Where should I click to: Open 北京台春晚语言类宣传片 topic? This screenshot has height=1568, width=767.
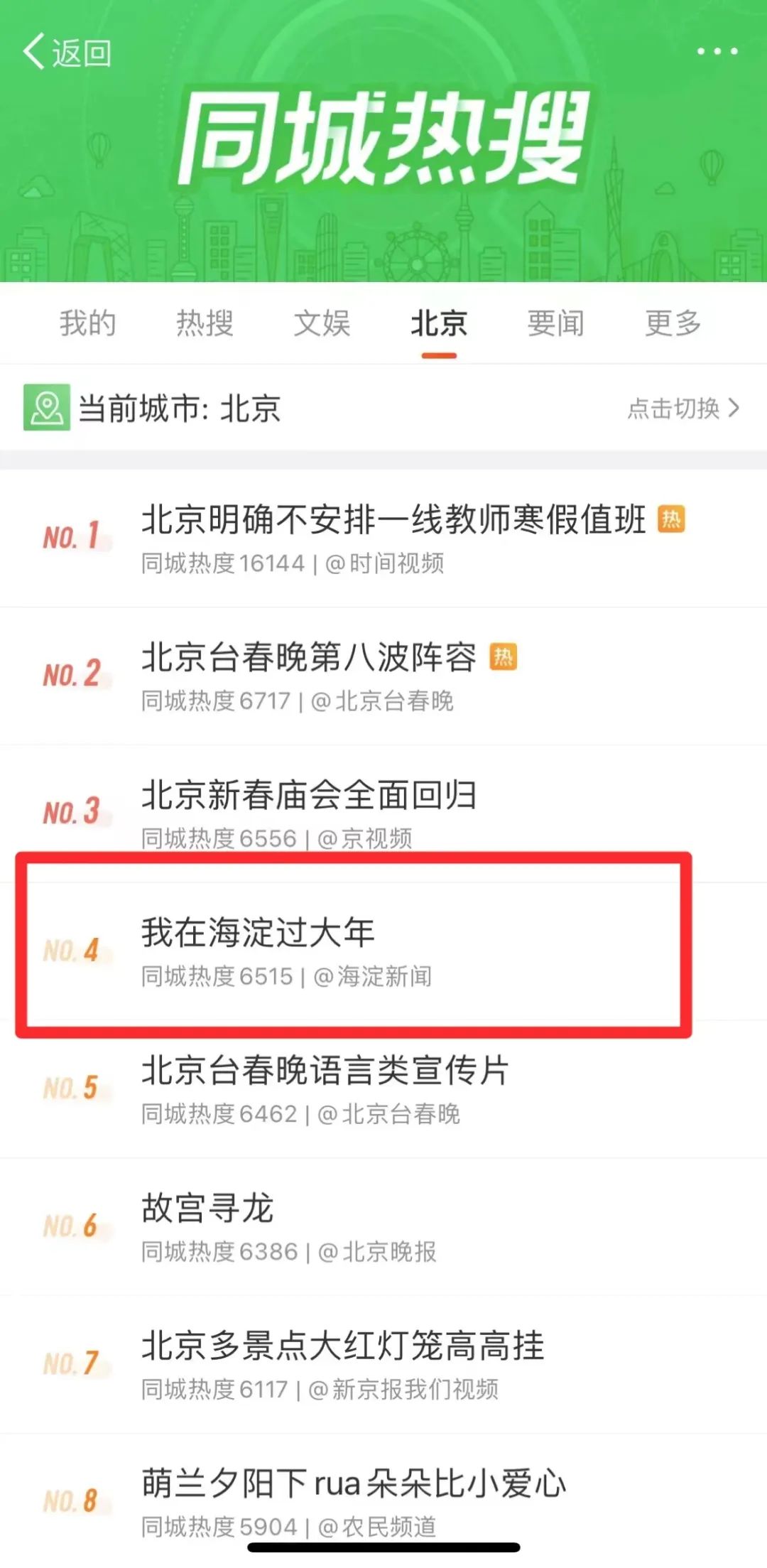click(325, 1071)
